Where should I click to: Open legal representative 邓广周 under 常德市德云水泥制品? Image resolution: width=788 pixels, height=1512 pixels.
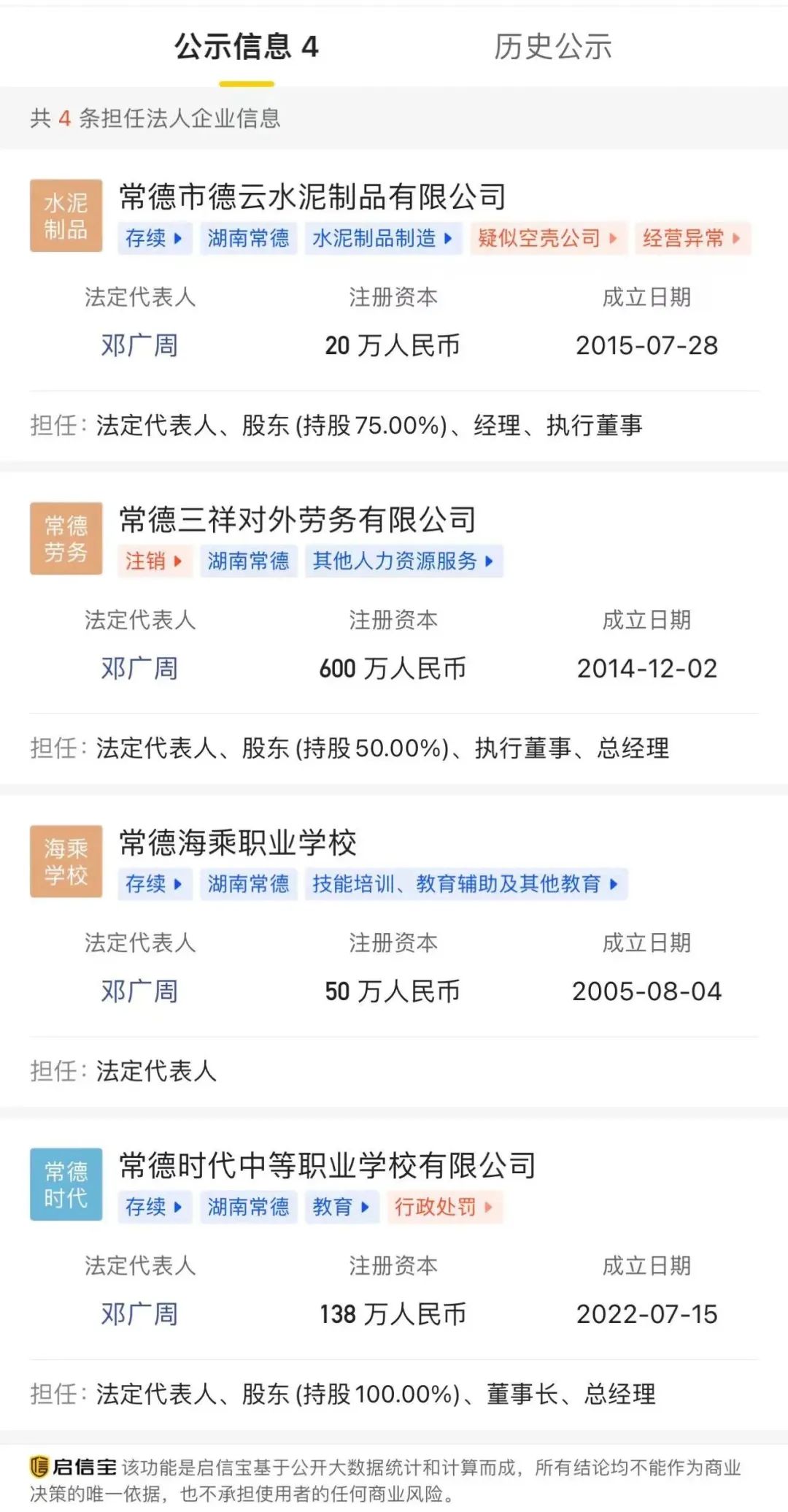tap(139, 345)
